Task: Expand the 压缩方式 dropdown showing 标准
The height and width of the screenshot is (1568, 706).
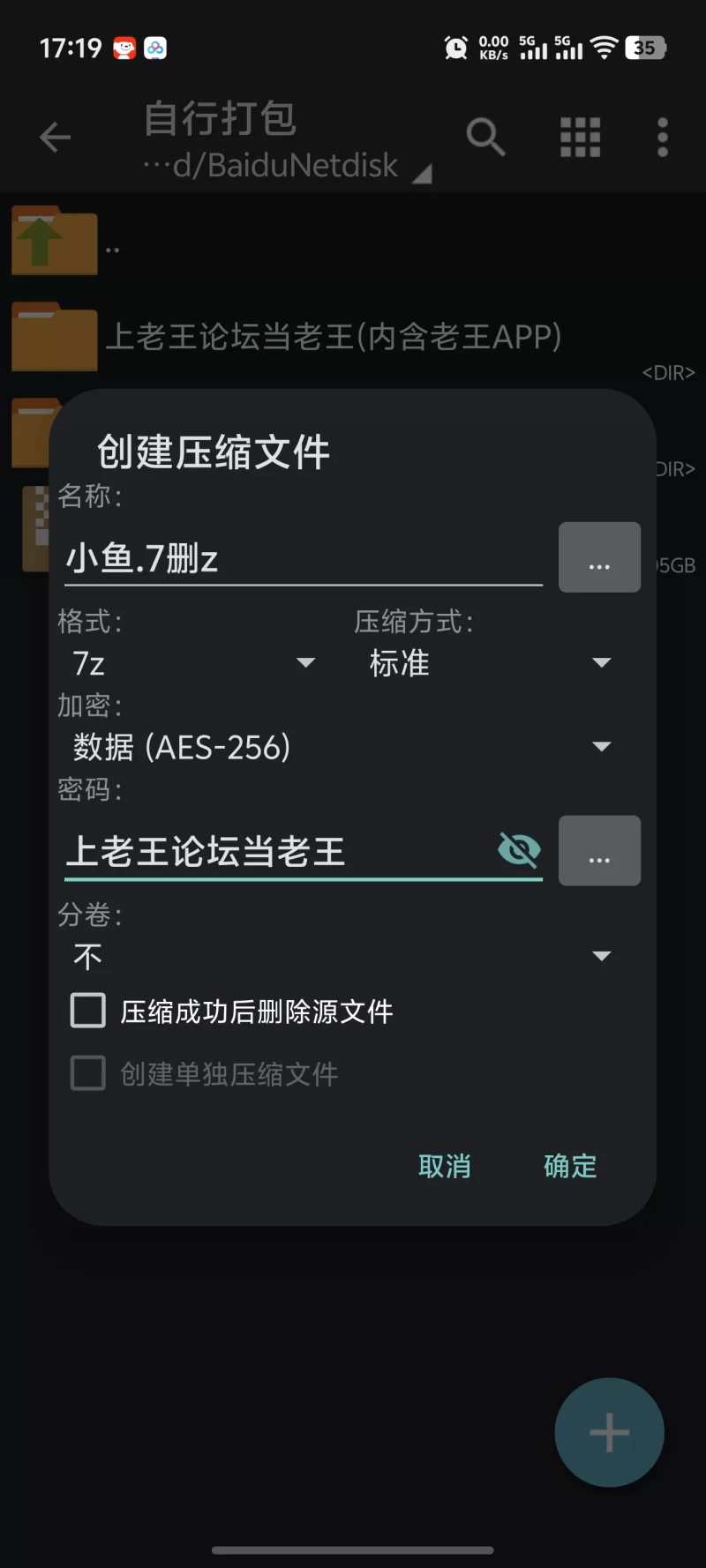Action: pyautogui.click(x=490, y=663)
